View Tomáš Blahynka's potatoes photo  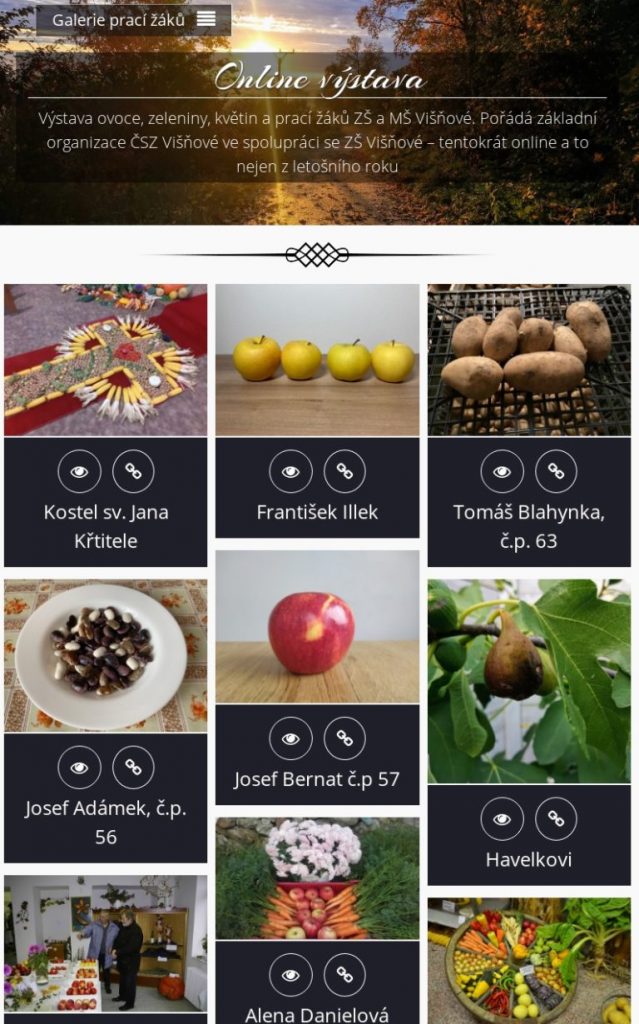pos(502,471)
